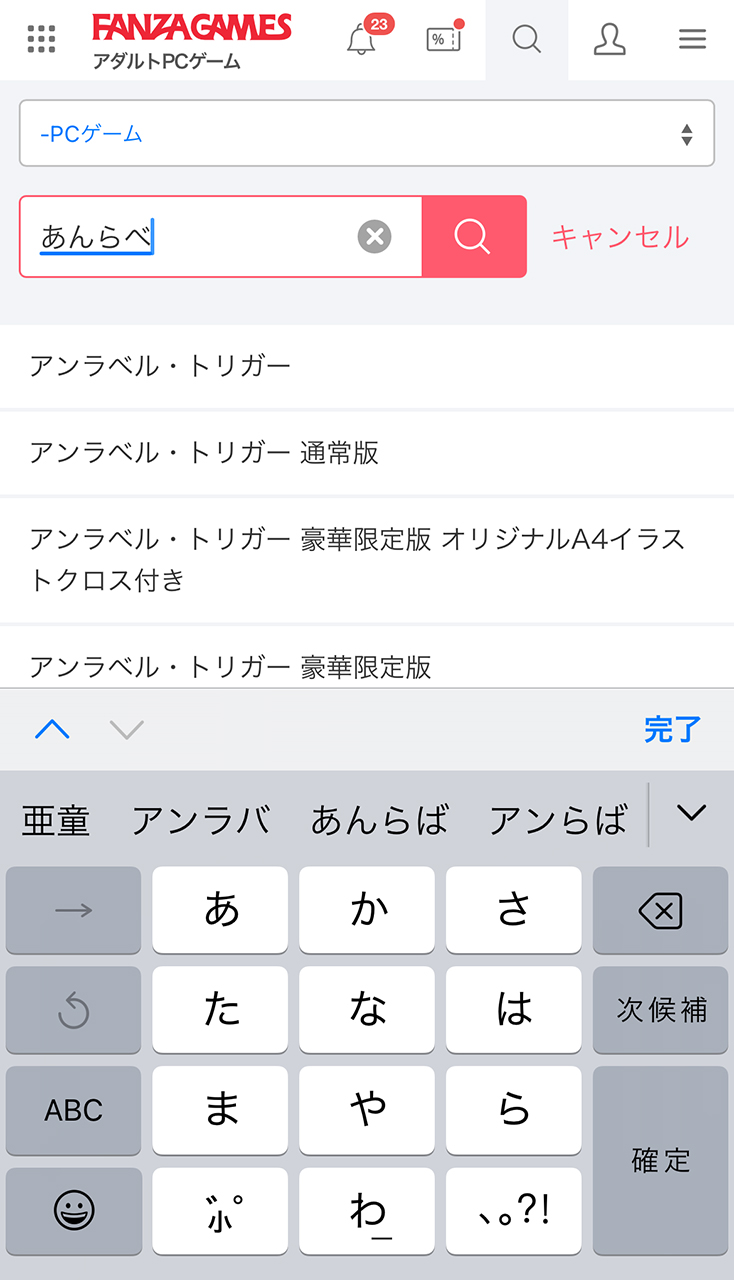Jump to previous field with up arrow
The image size is (734, 1280).
click(x=52, y=729)
